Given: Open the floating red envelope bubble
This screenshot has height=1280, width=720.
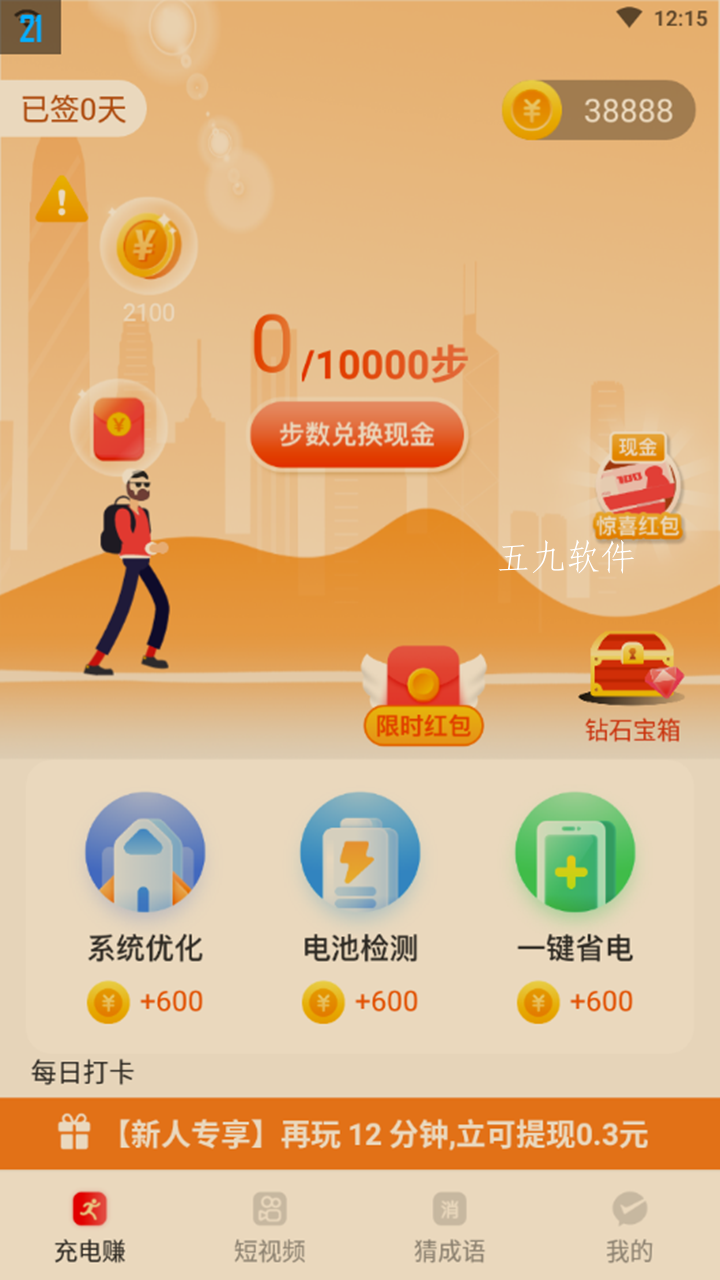Looking at the screenshot, I should 119,428.
